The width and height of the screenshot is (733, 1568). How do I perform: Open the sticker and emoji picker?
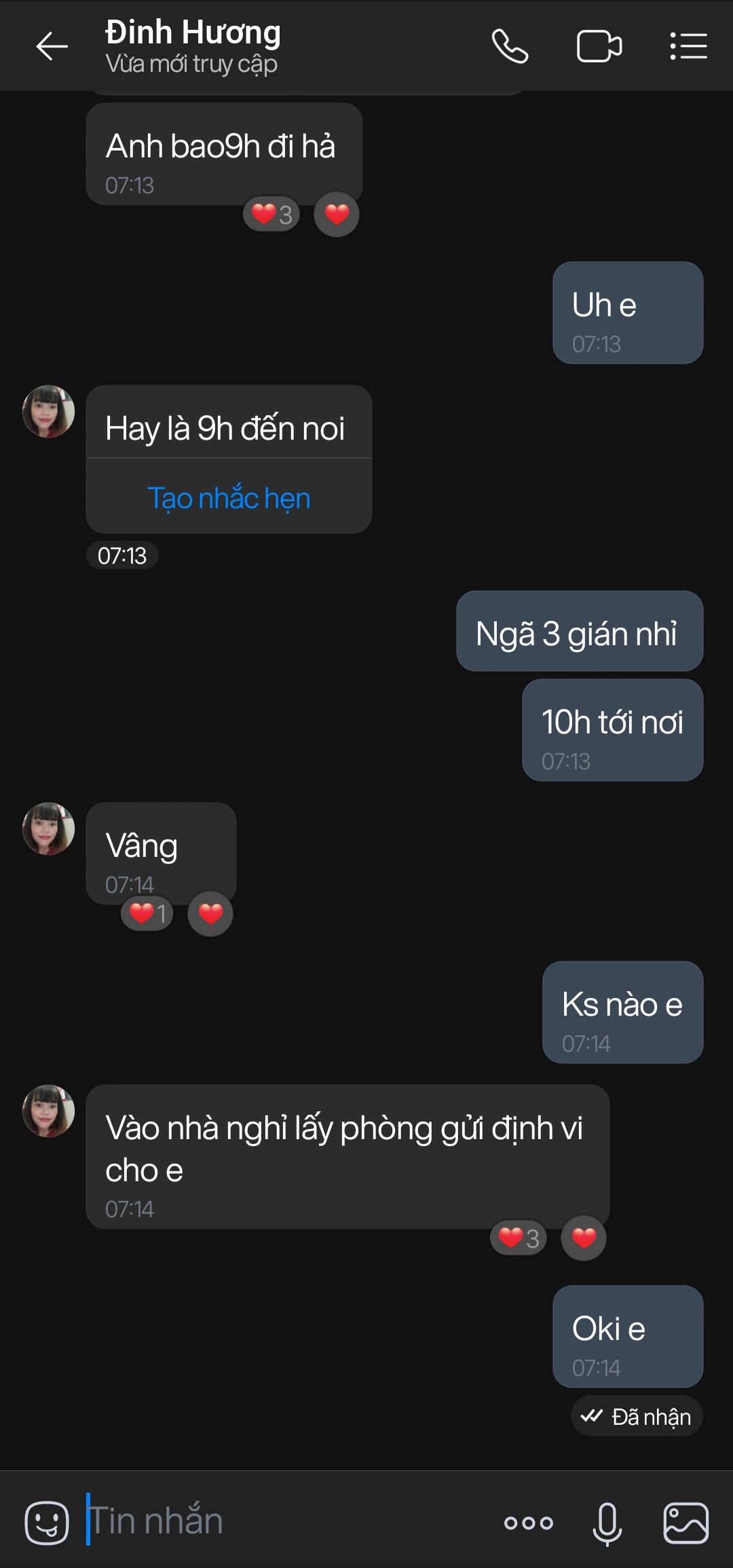coord(47,1522)
